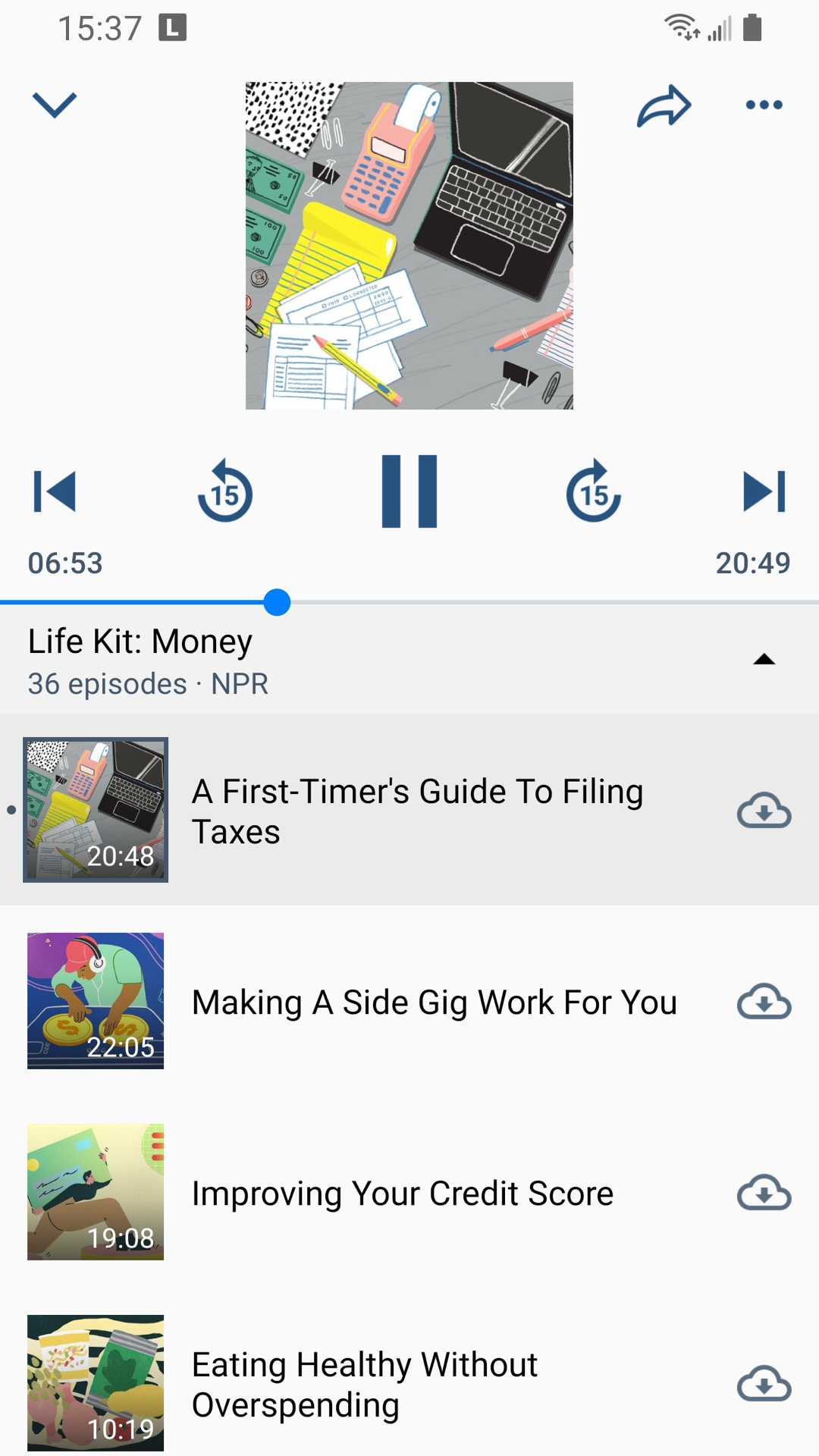Screen dimensions: 819x1456
Task: Collapse the Life Kit: Money episode list
Action: [x=764, y=660]
